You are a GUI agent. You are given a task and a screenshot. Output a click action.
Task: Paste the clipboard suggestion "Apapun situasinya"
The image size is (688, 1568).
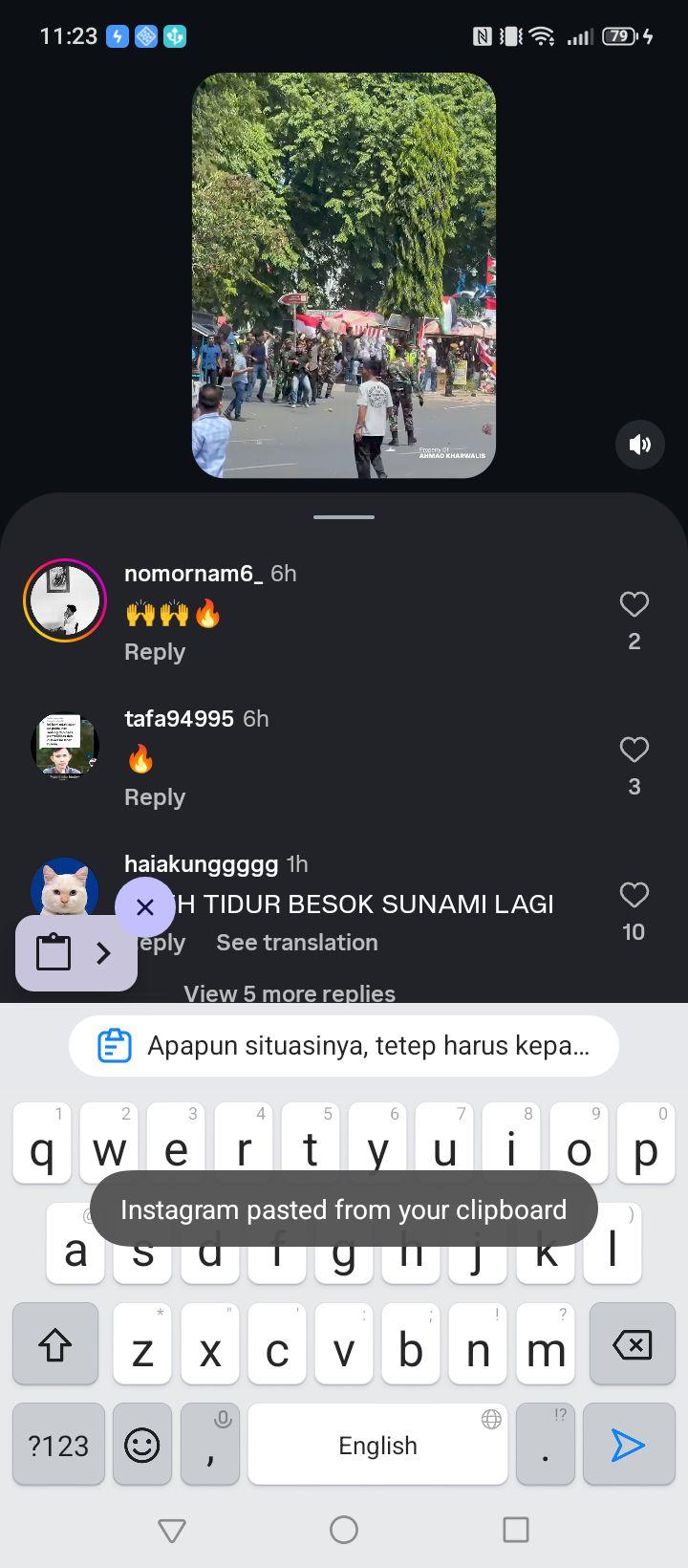[344, 1046]
